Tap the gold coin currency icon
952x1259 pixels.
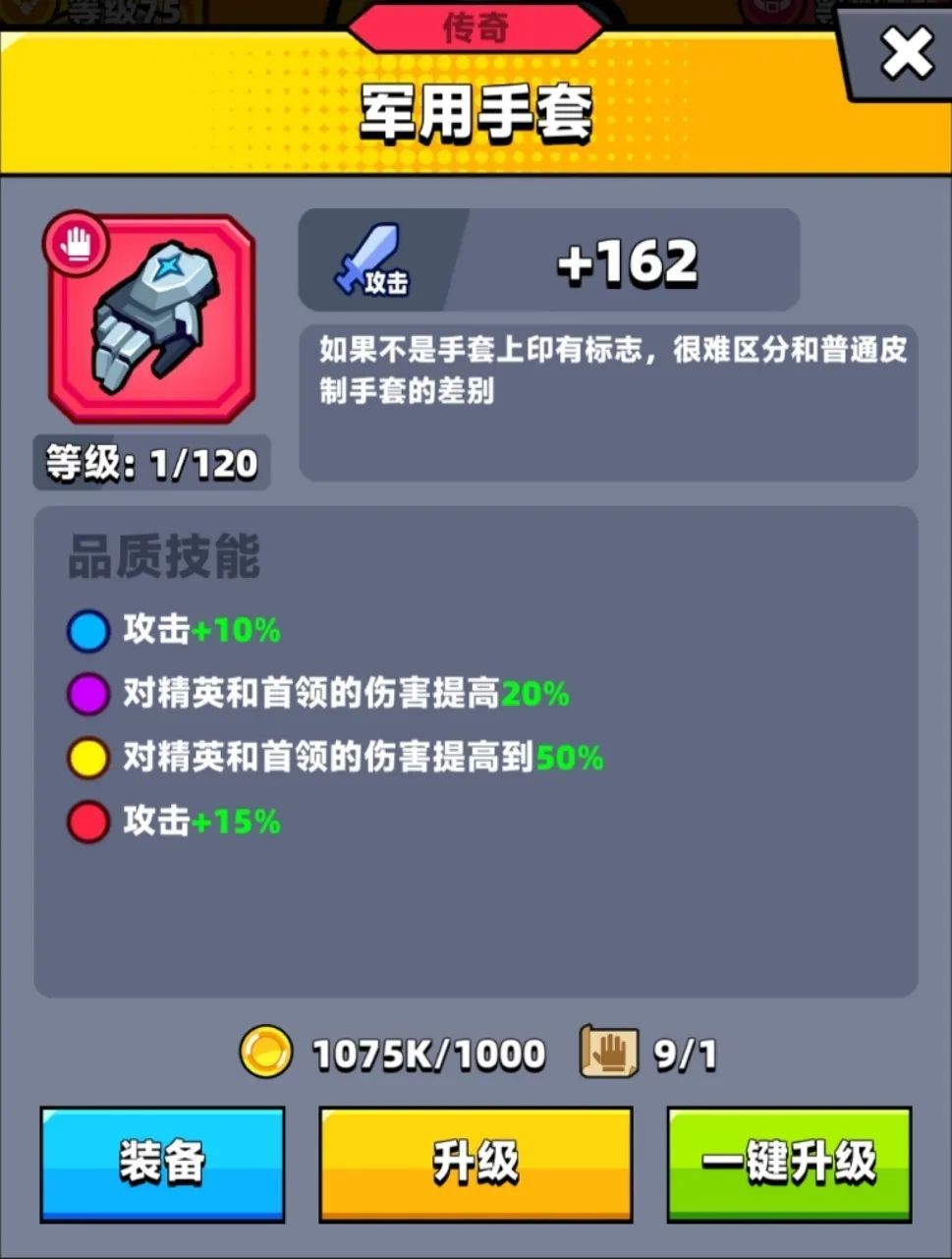point(265,1054)
